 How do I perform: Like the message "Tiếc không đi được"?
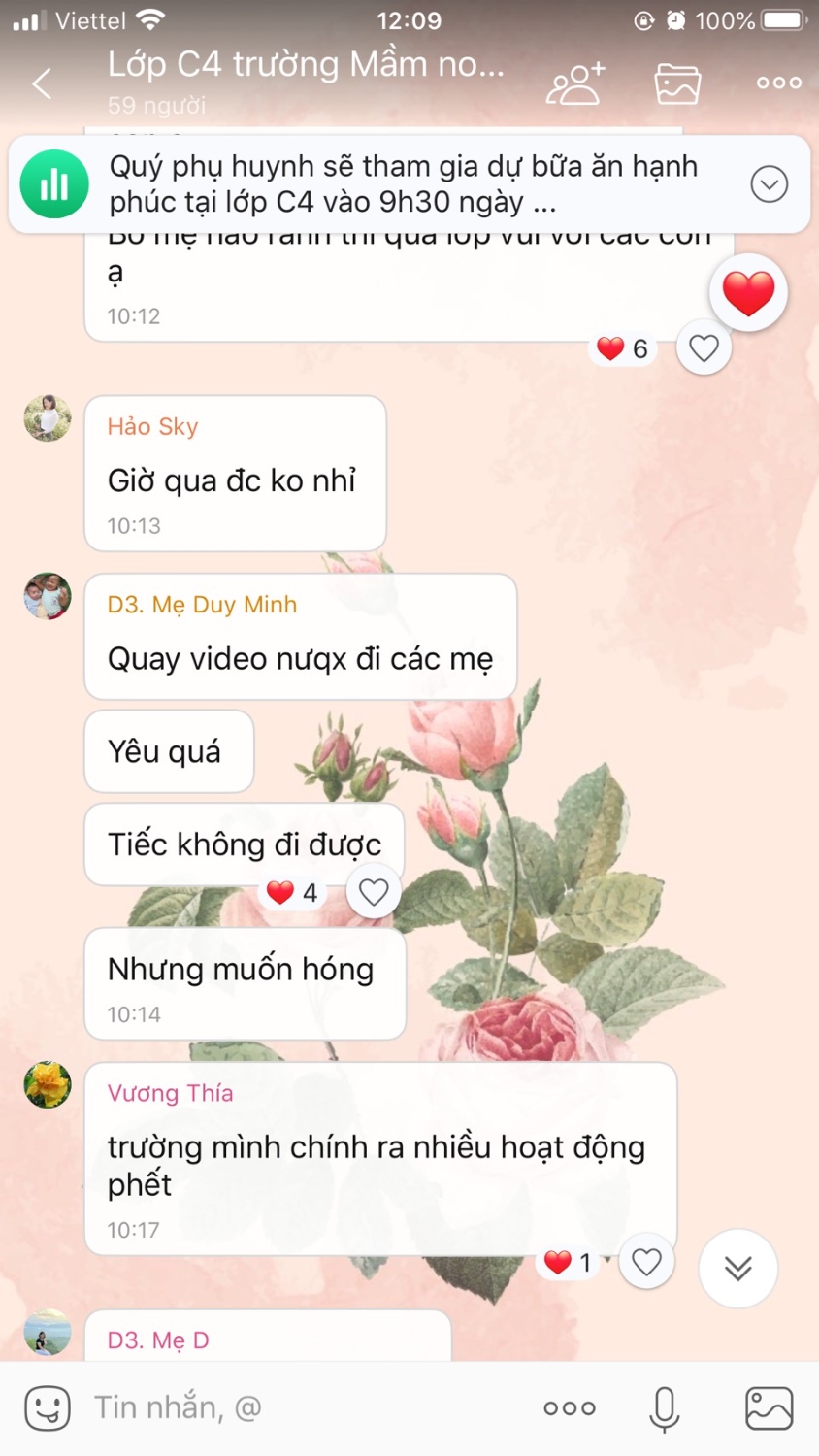point(374,891)
